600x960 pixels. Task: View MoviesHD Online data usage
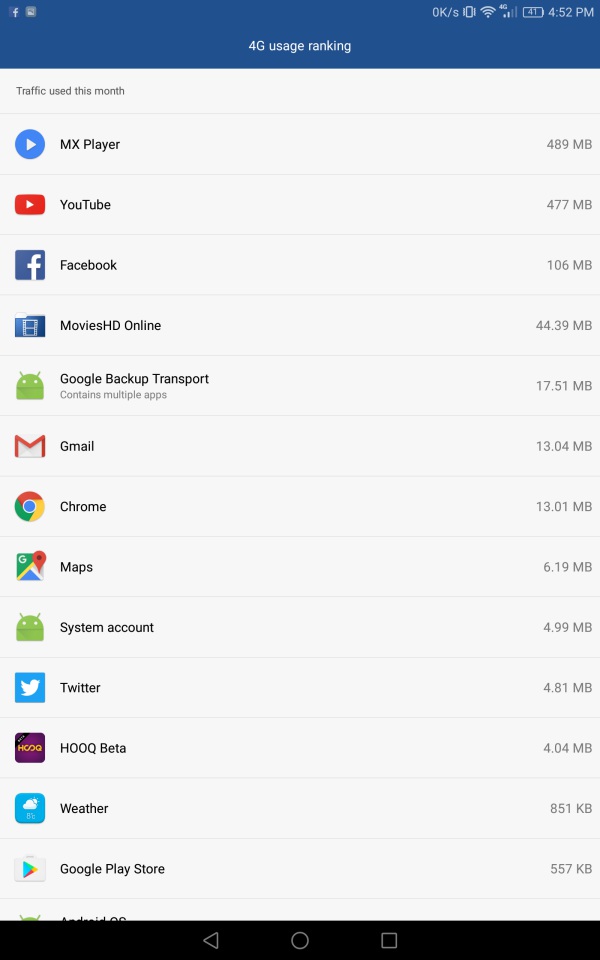(x=300, y=325)
